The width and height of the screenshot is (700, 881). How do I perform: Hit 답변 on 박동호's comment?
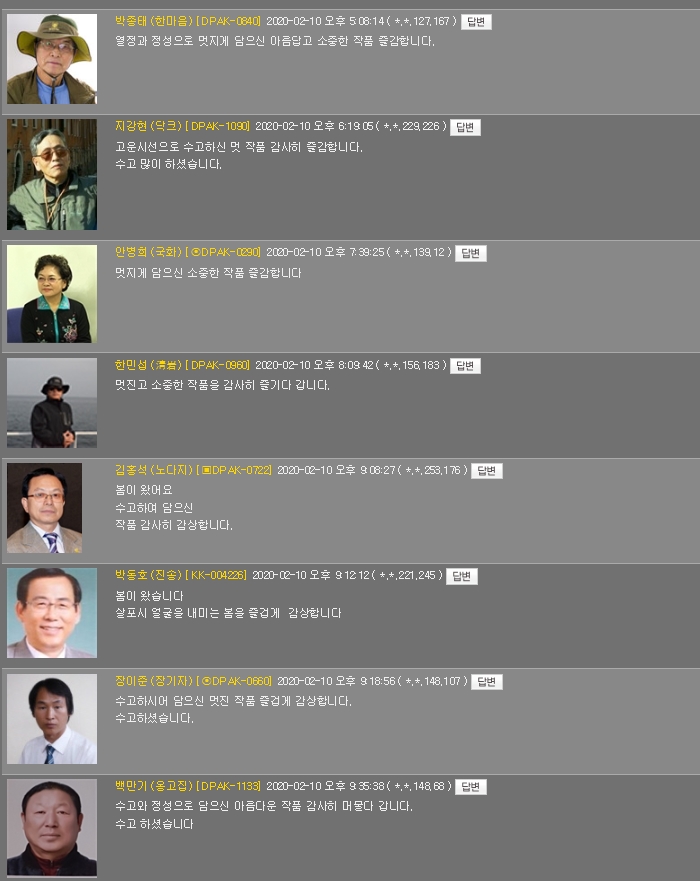click(461, 576)
